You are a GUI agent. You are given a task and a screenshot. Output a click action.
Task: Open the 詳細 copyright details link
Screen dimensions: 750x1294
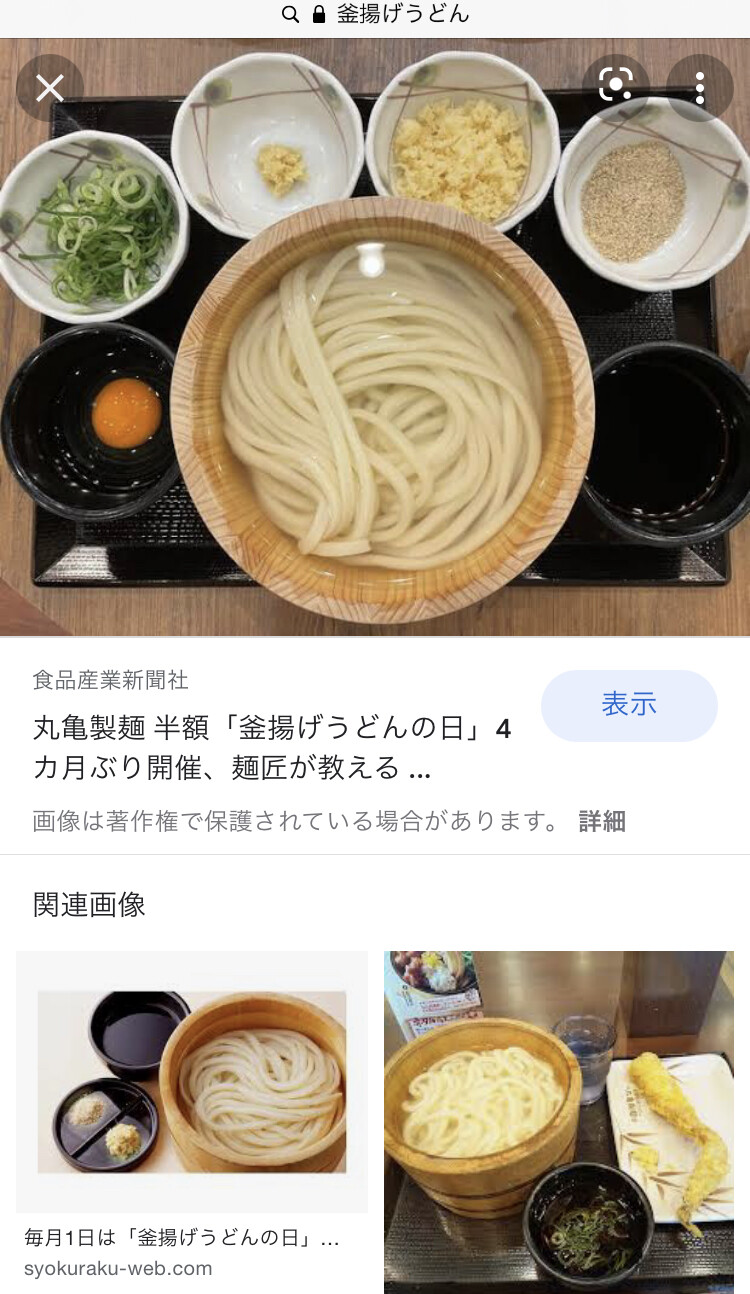coord(602,821)
